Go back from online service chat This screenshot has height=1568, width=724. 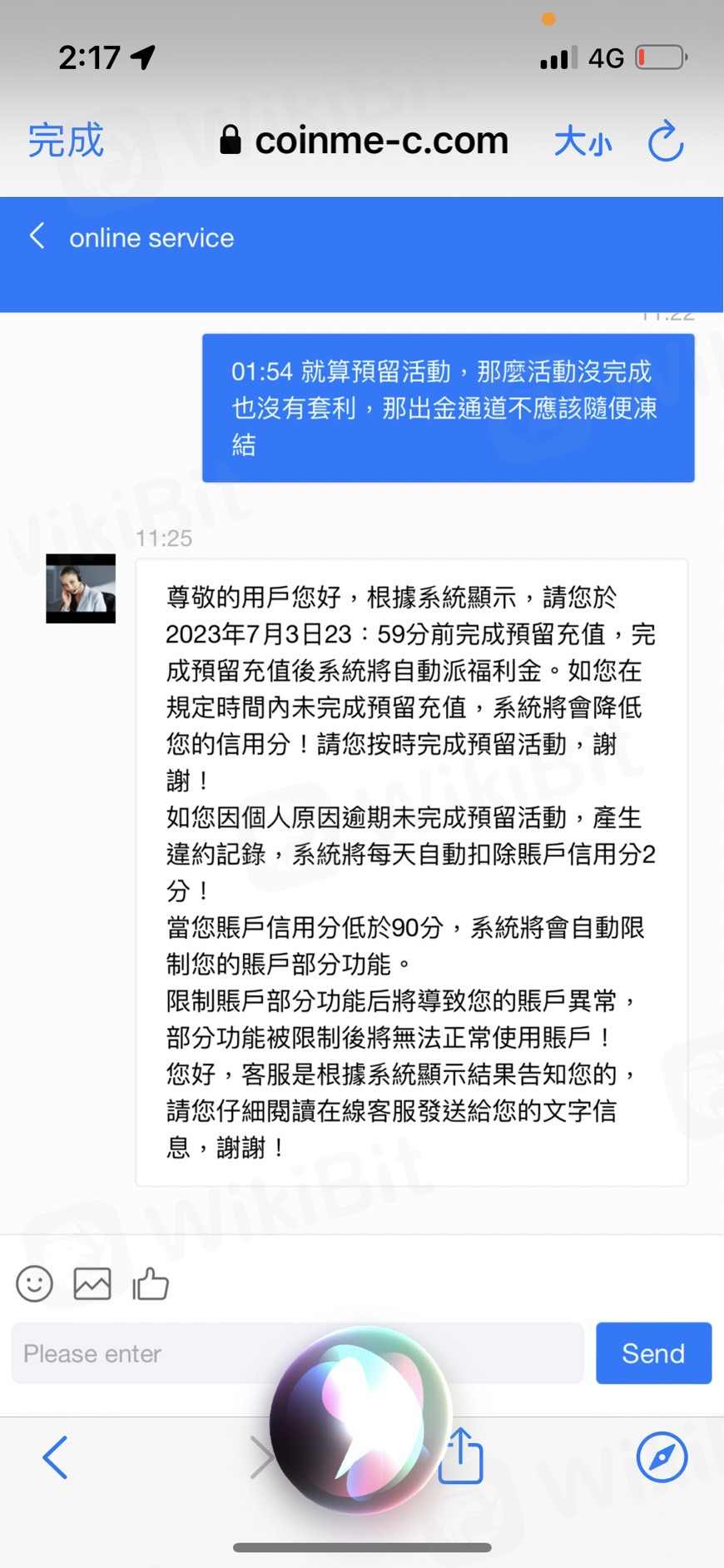37,236
